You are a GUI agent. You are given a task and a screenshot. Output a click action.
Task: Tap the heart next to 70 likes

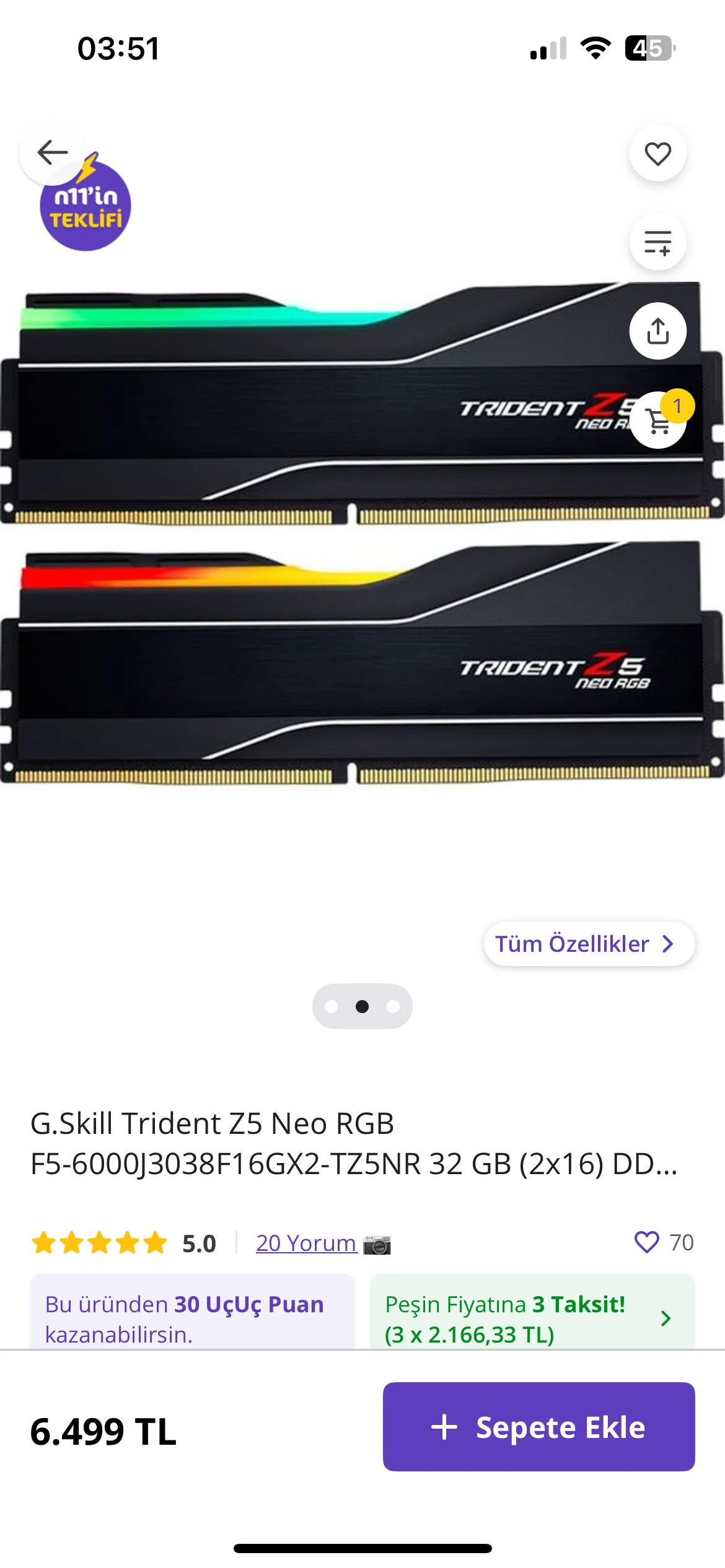click(x=646, y=1242)
